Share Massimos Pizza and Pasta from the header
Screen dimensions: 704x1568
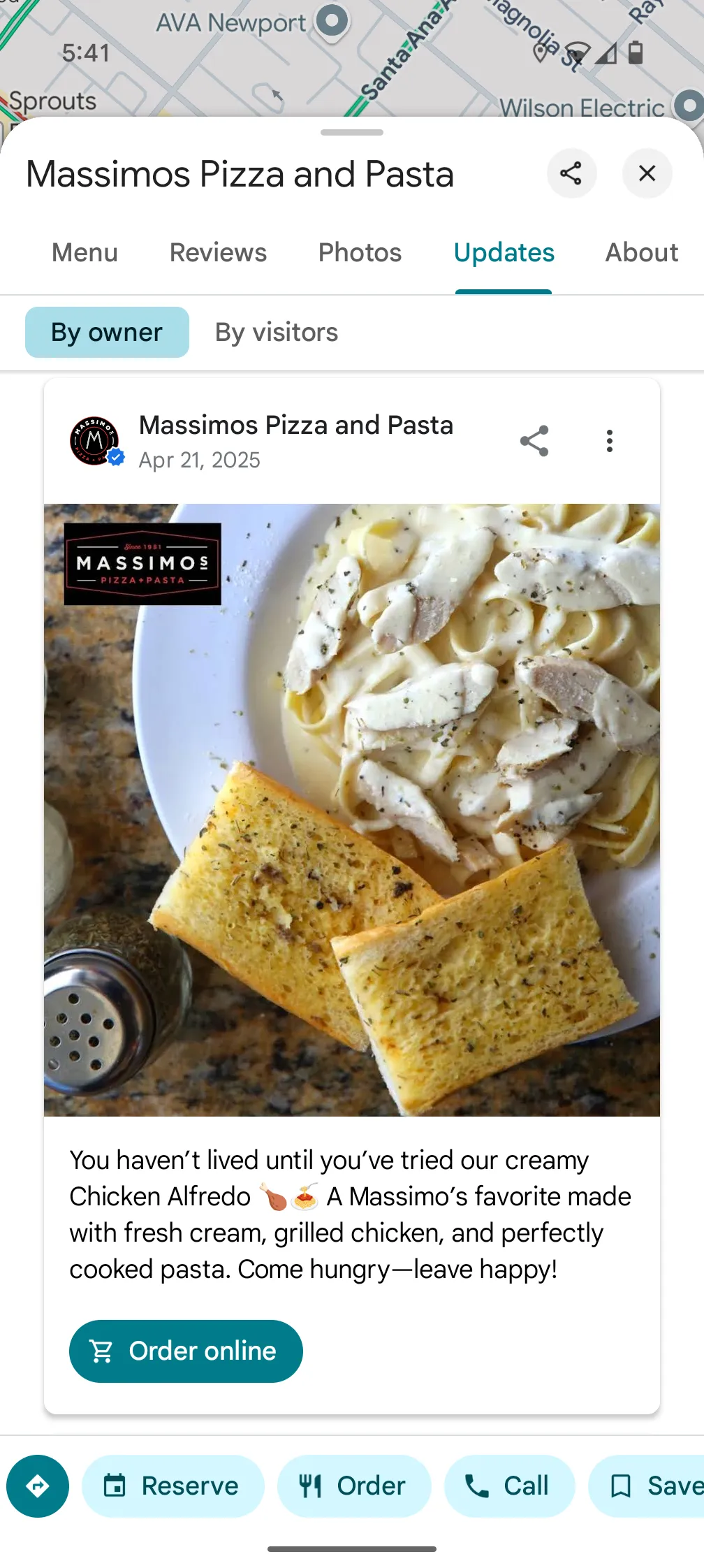[x=571, y=173]
